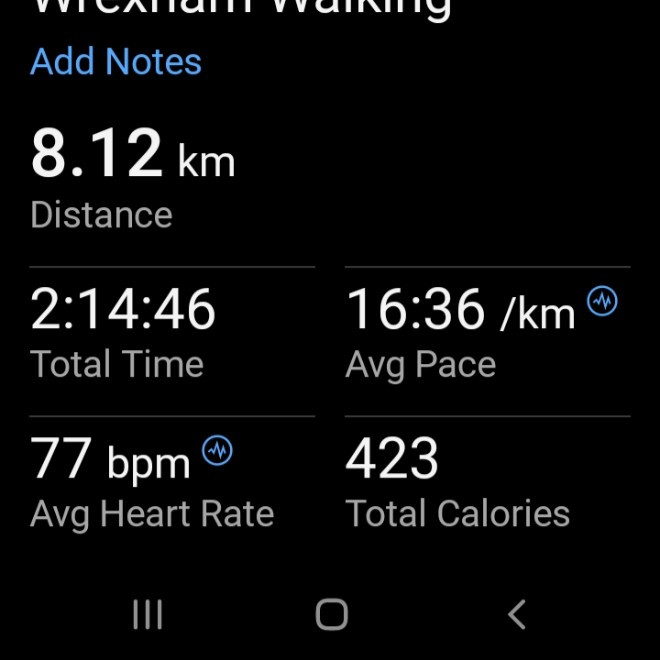The image size is (660, 660).
Task: Go back using the system back button
Action: [516, 614]
